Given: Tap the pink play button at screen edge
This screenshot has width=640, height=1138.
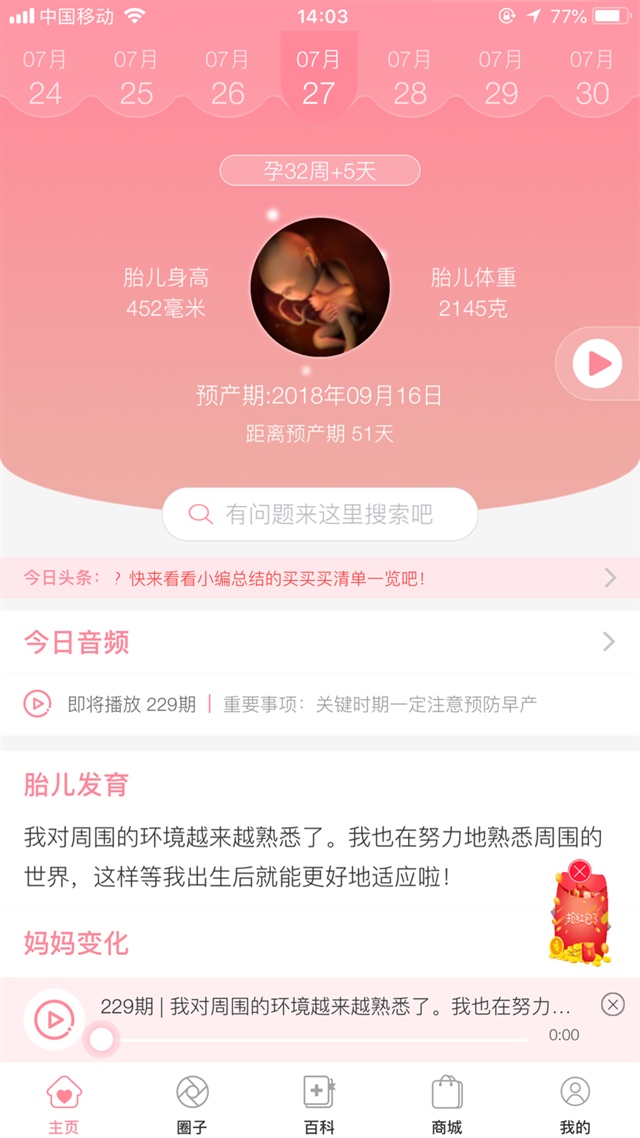Looking at the screenshot, I should (599, 364).
